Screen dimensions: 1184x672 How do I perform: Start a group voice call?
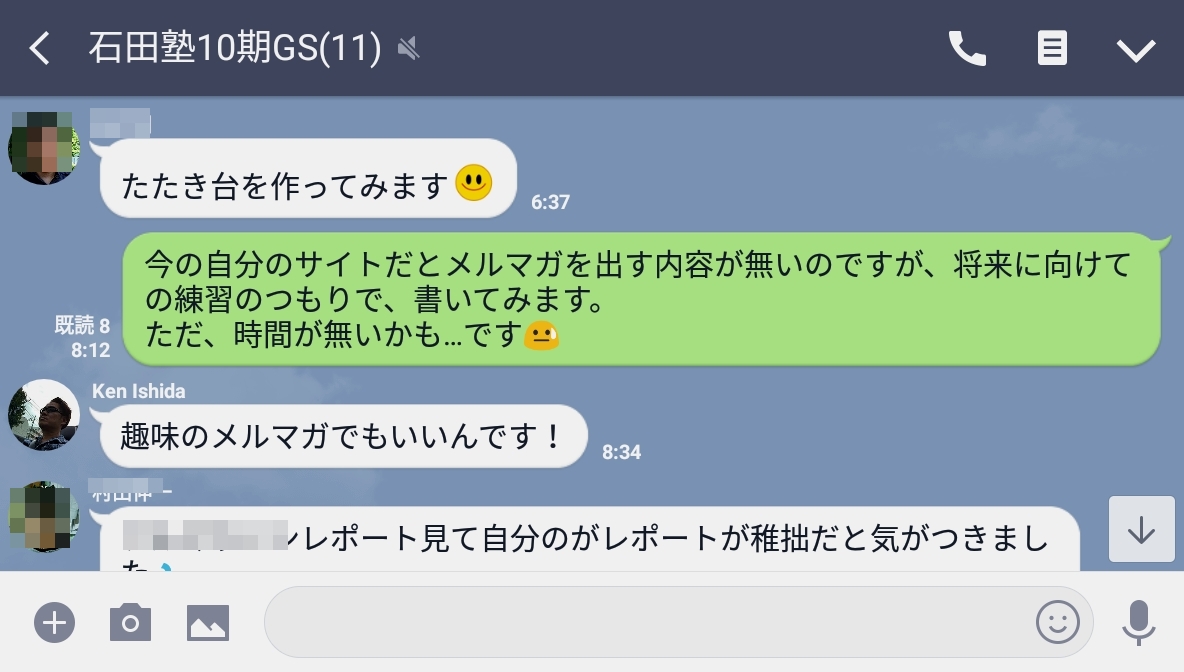click(966, 48)
